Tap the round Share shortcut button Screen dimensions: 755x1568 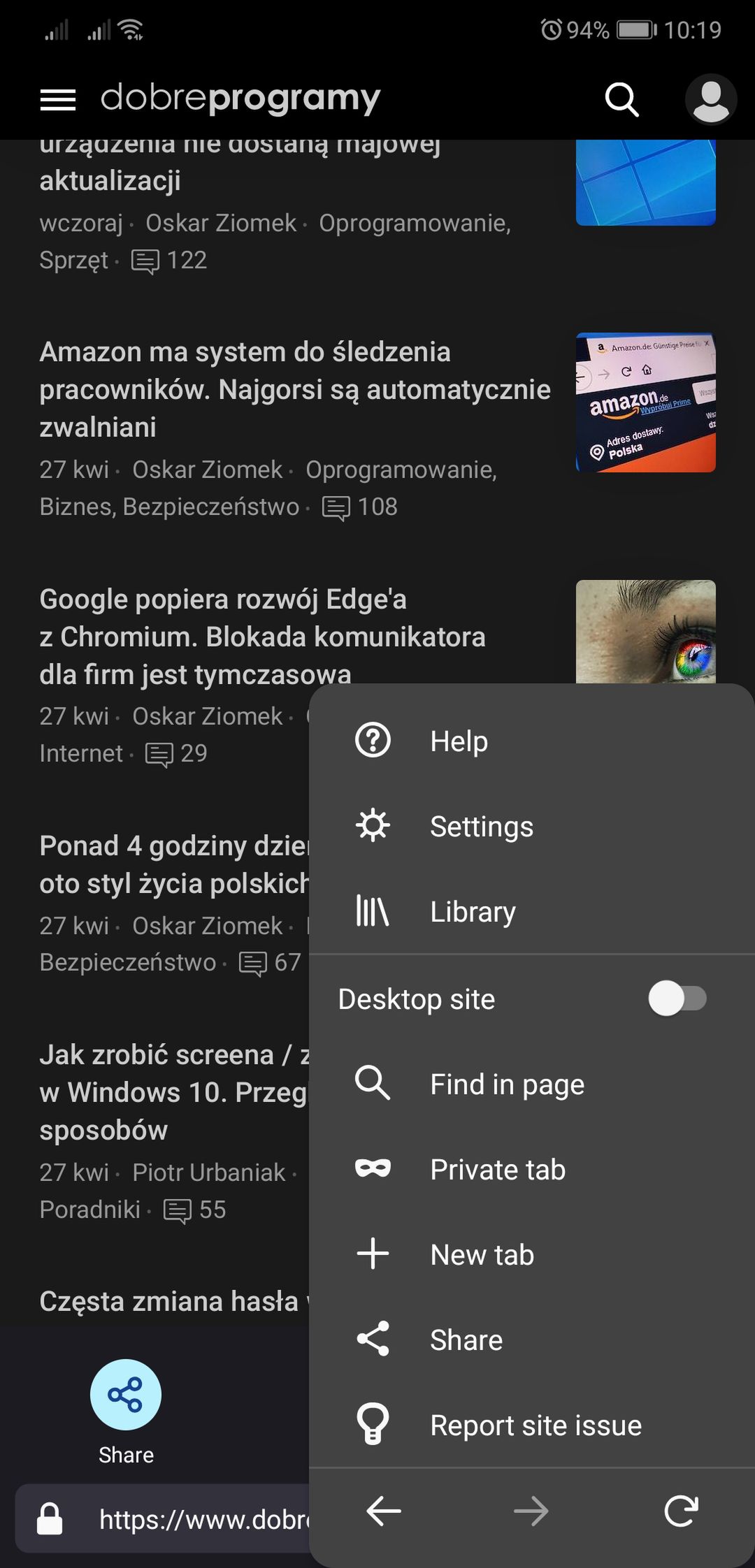tap(126, 1395)
